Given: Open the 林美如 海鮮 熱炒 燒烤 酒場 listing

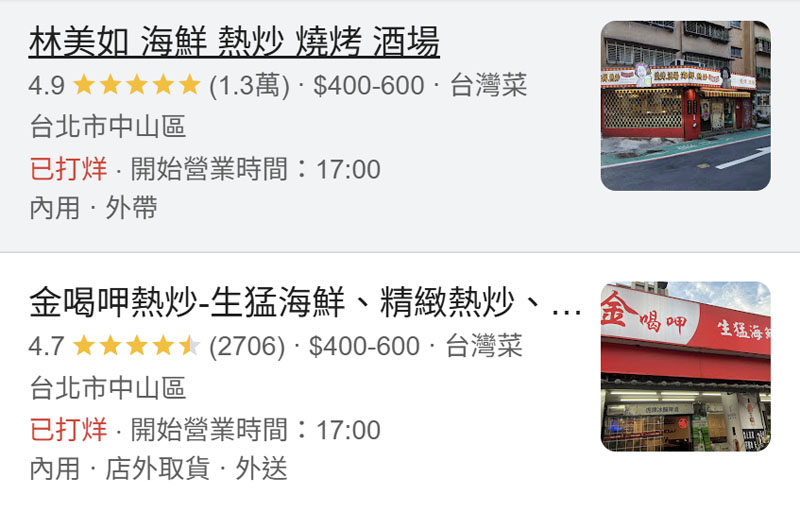Looking at the screenshot, I should pyautogui.click(x=234, y=44).
